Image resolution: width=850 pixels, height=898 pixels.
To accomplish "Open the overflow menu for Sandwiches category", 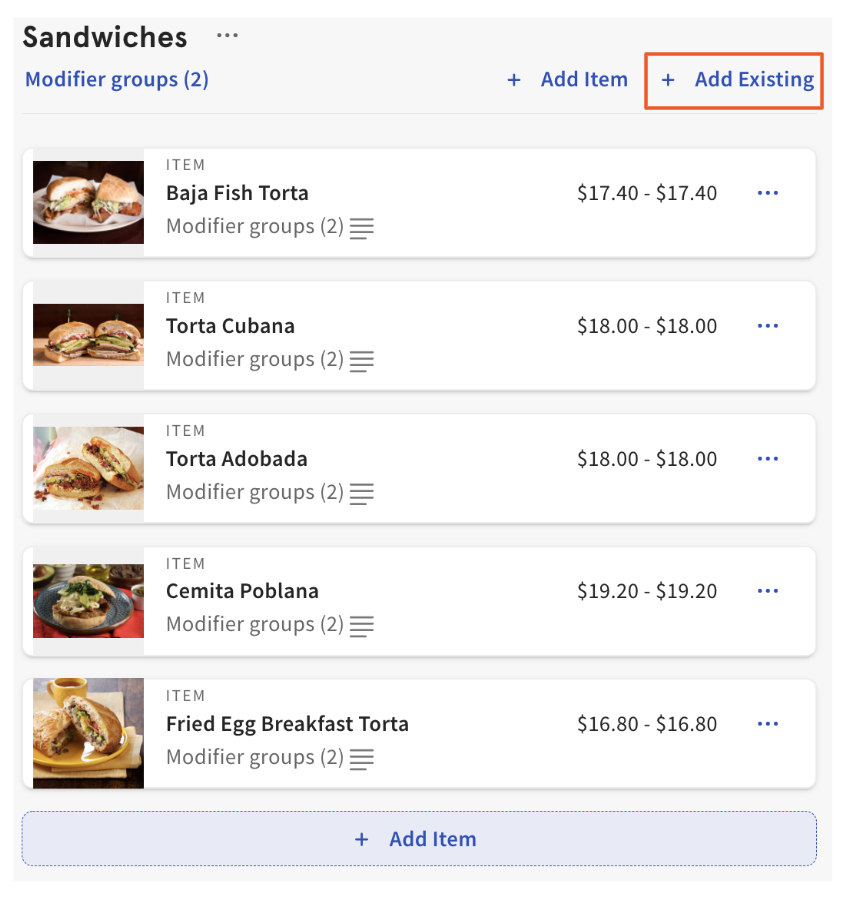I will tap(227, 36).
